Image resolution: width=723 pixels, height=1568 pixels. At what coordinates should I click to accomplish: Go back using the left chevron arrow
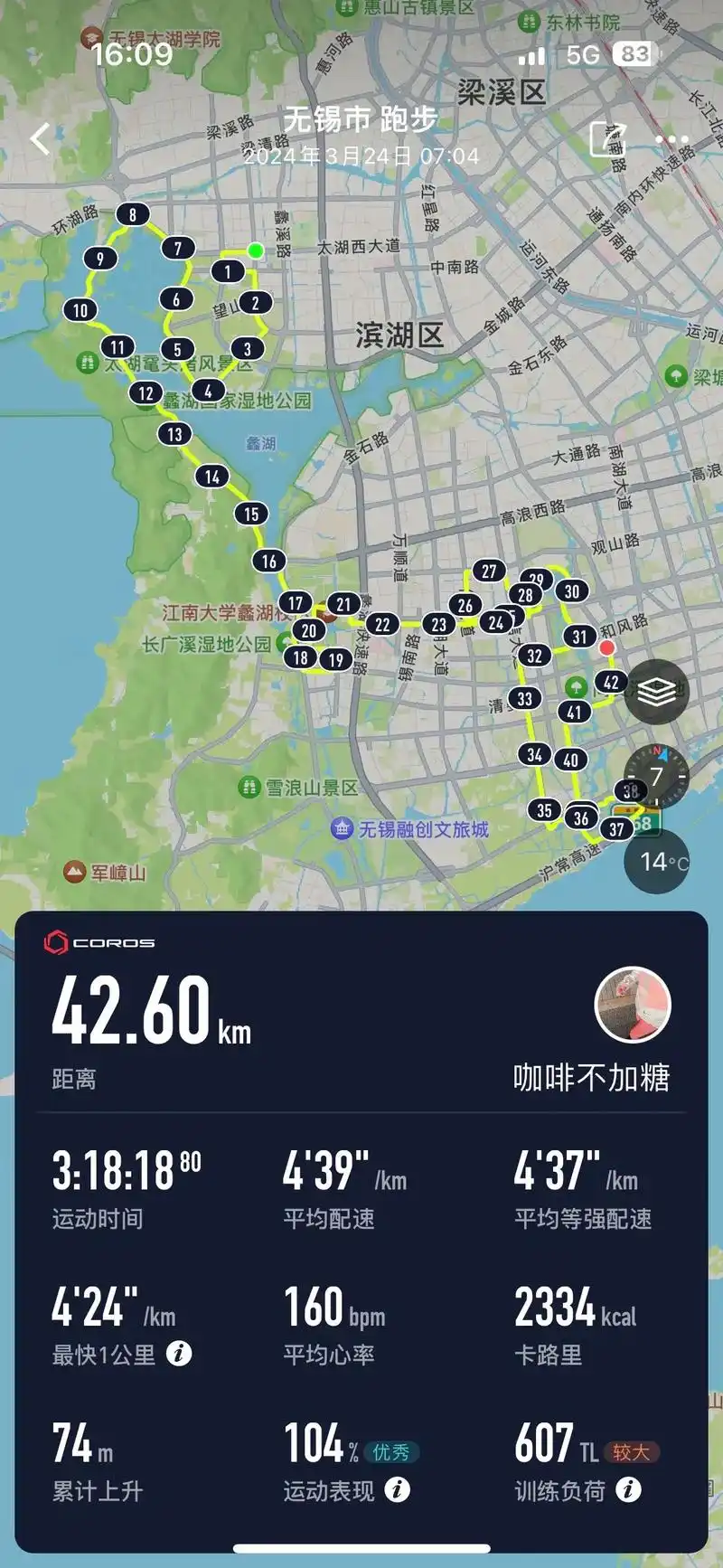point(38,138)
